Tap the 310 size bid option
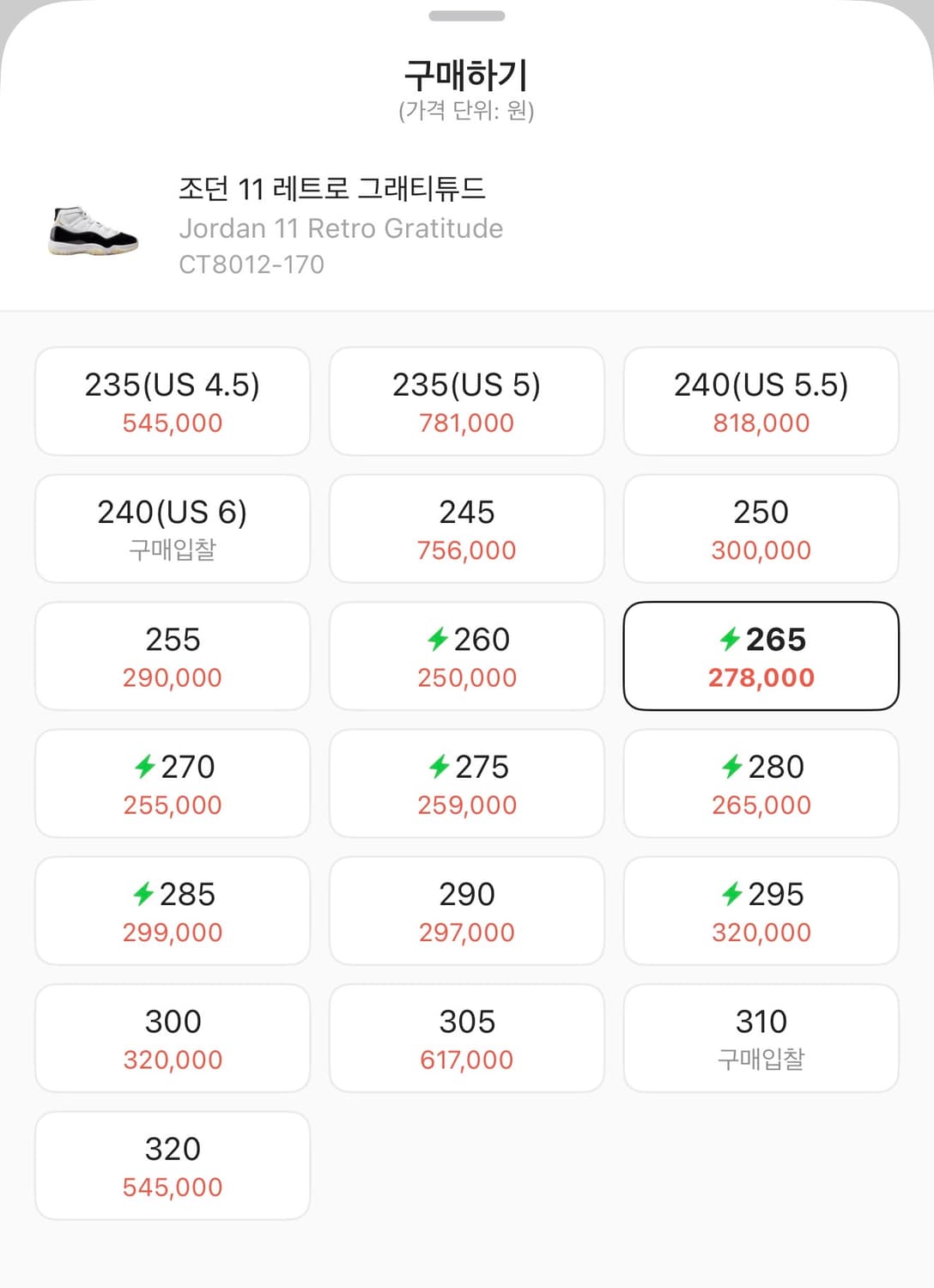Image resolution: width=934 pixels, height=1288 pixels. (x=761, y=1037)
